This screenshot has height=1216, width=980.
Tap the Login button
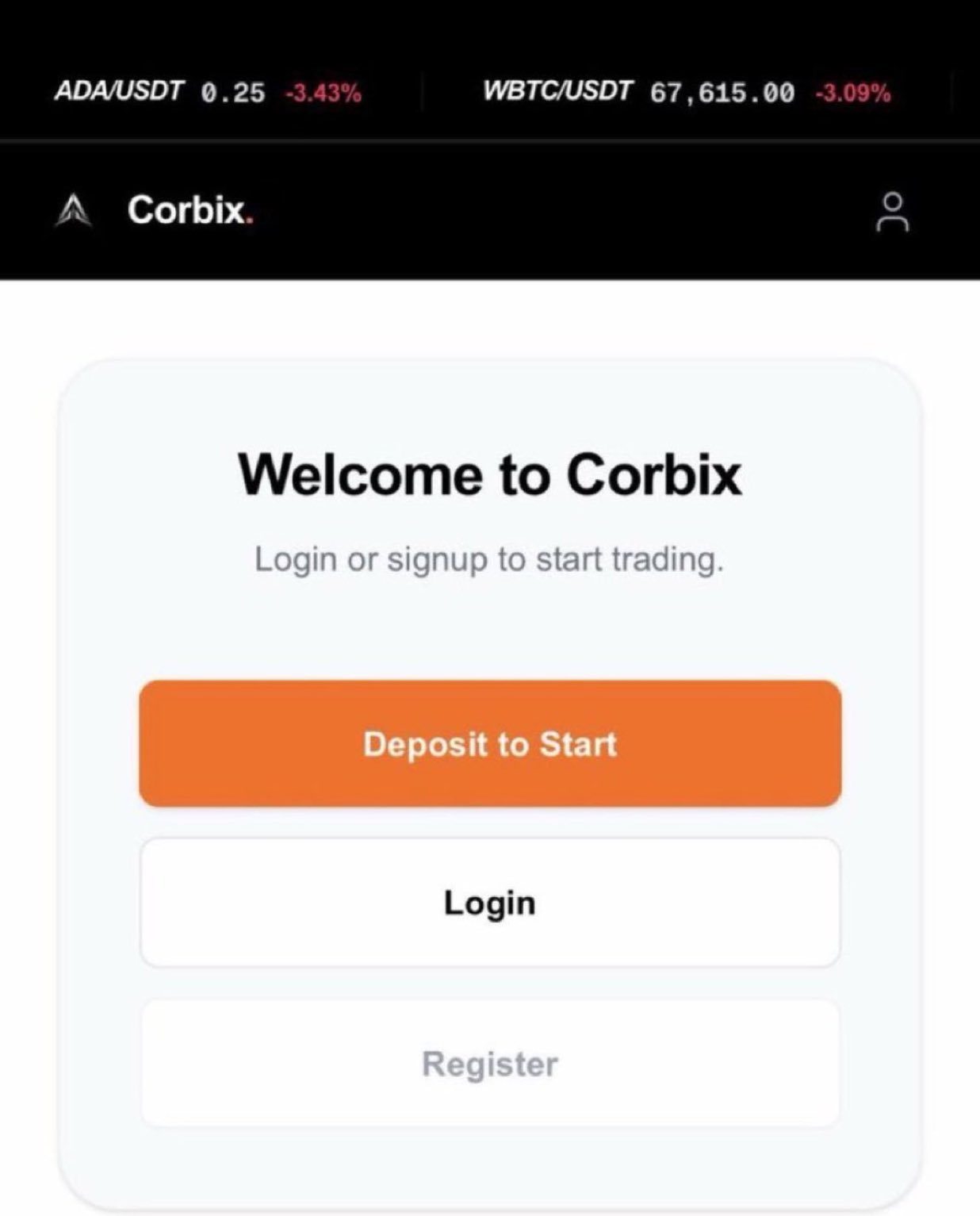[x=490, y=903]
